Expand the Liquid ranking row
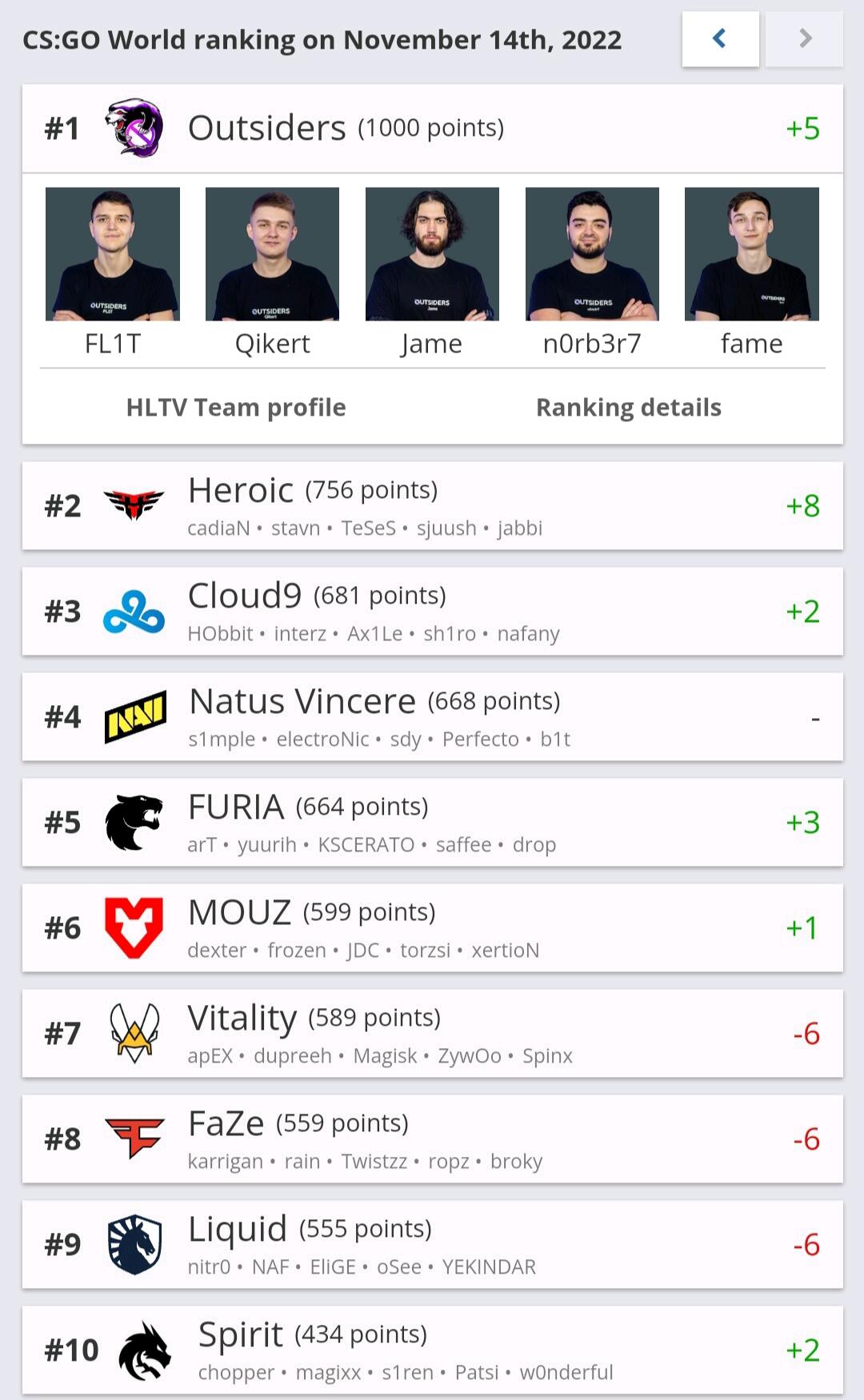Viewport: 864px width, 1400px height. (432, 1244)
